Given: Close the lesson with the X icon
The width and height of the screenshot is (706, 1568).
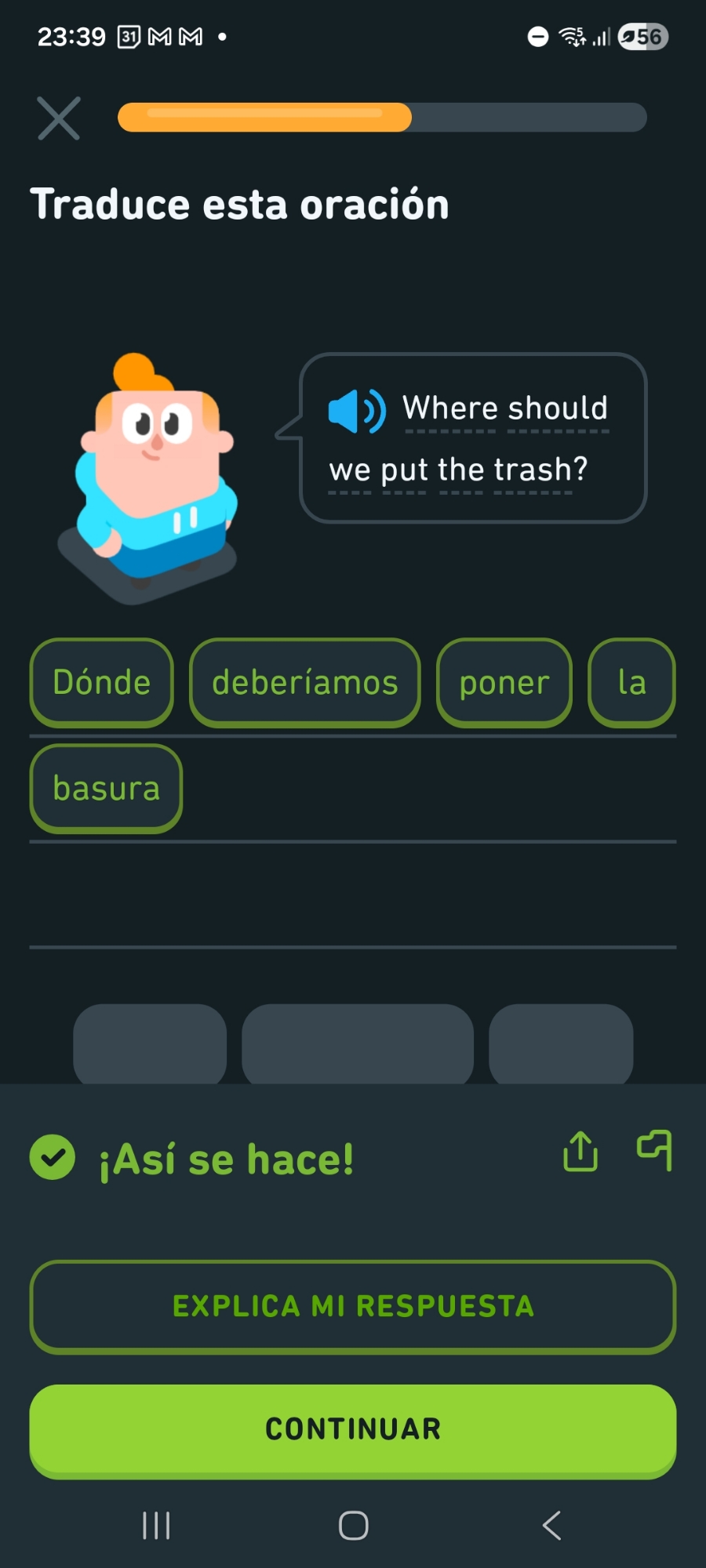Looking at the screenshot, I should 59,118.
